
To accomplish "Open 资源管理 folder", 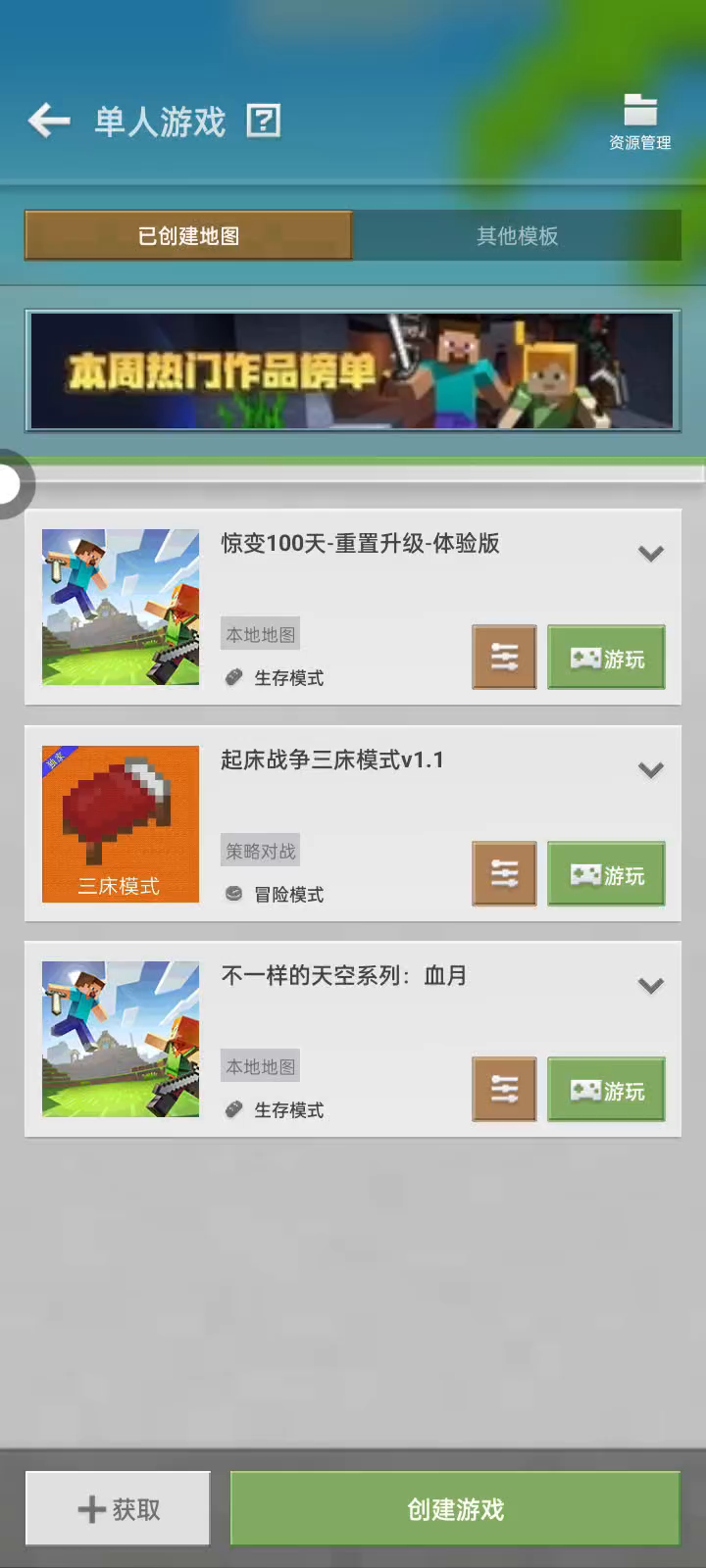I will 639,122.
